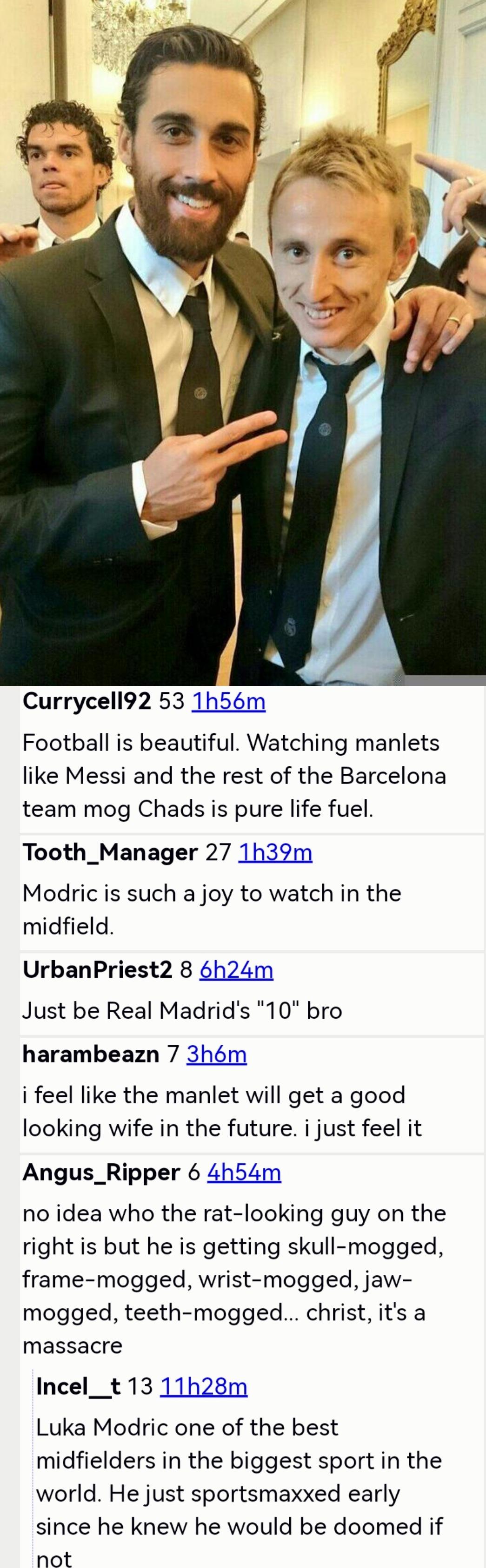Open Tooth_Manager's 1h39m timestamp link
The height and width of the screenshot is (1568, 486).
click(x=275, y=853)
